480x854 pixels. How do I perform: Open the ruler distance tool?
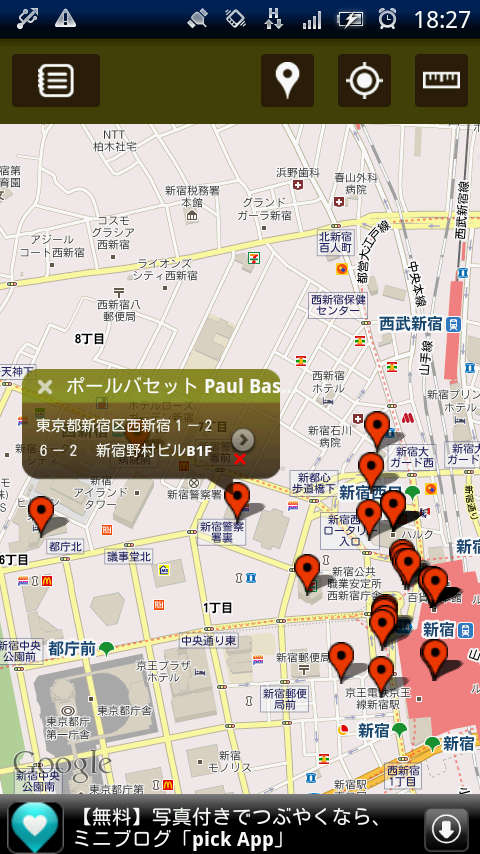441,80
